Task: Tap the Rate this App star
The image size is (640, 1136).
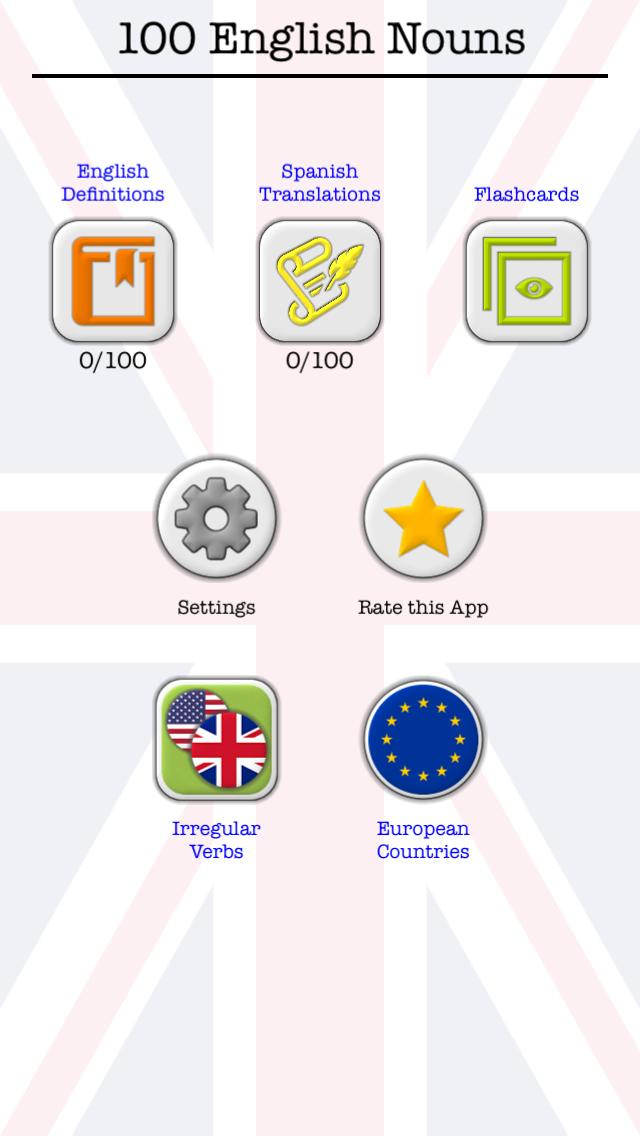Action: [x=423, y=519]
